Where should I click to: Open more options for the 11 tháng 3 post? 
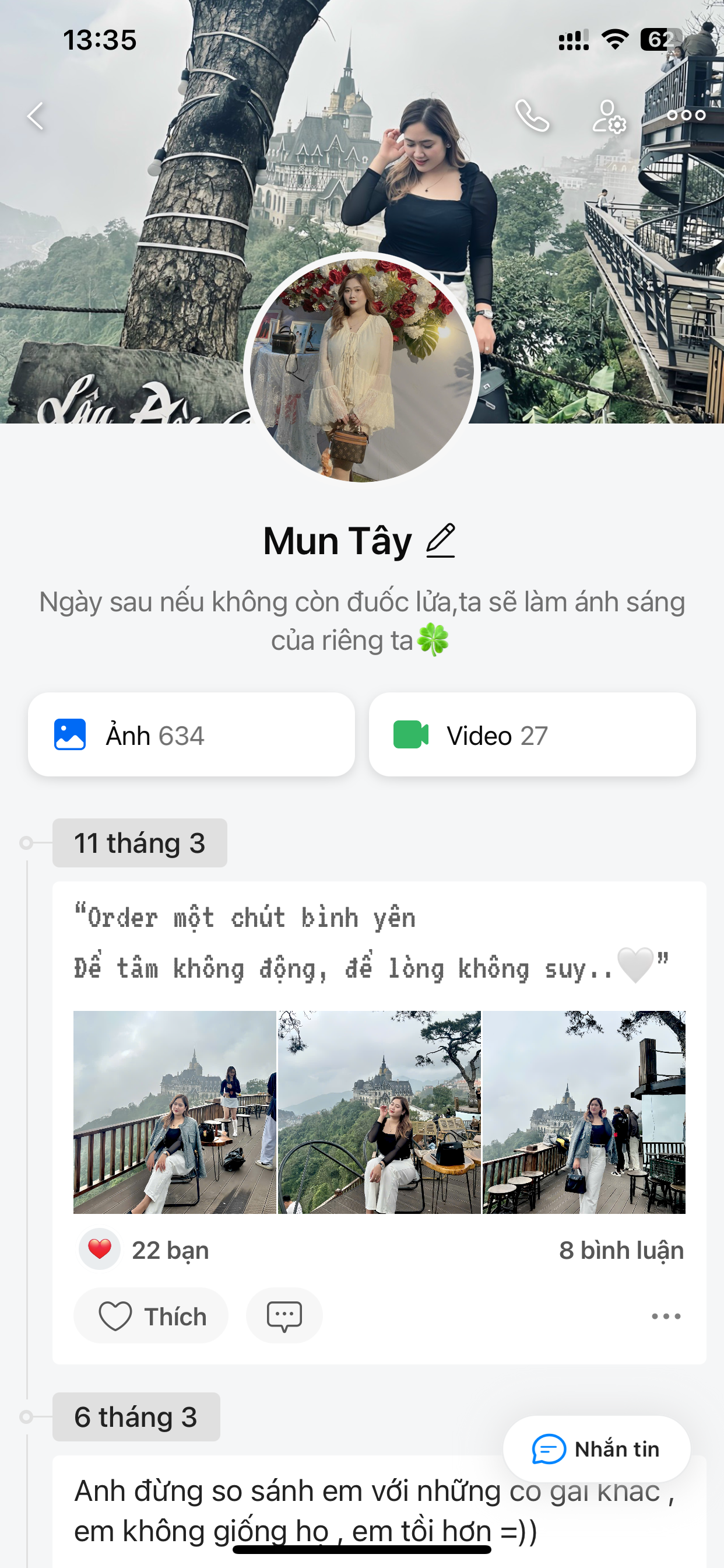click(666, 1316)
